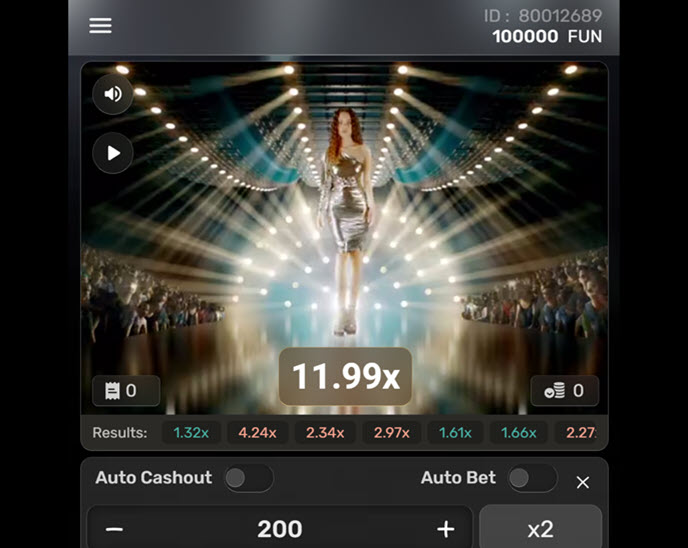688x548 pixels.
Task: Tap the play video button
Action: pyautogui.click(x=113, y=153)
